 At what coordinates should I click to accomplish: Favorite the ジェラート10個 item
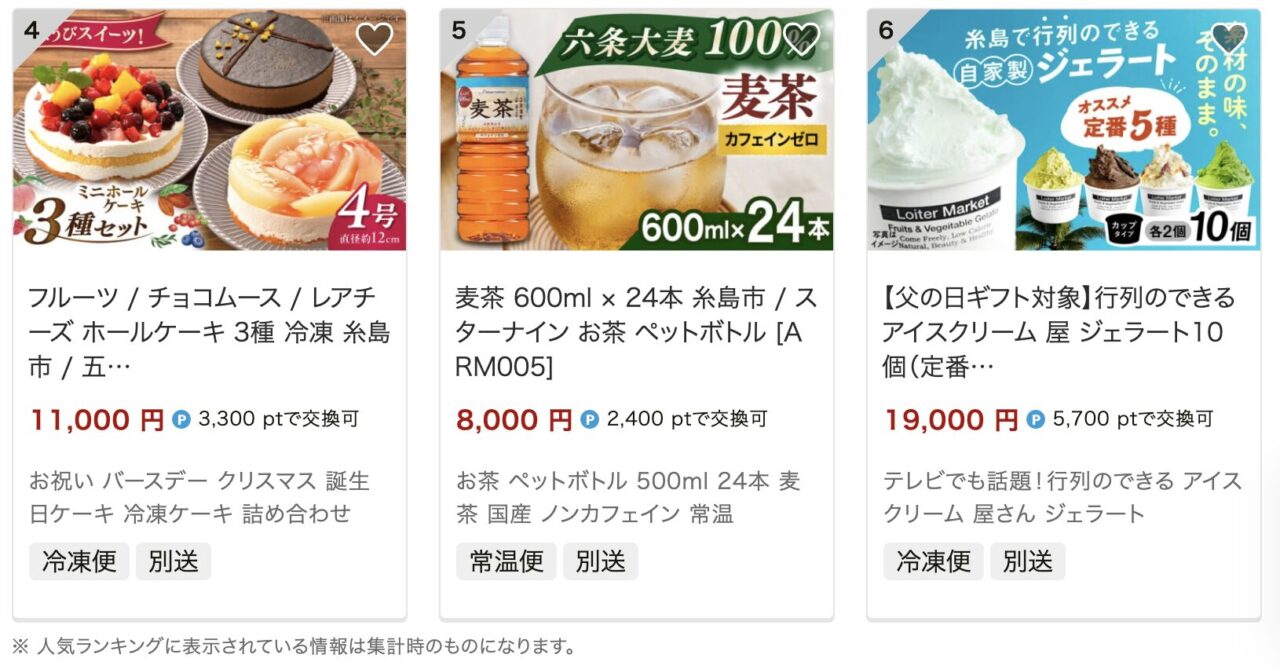point(1229,39)
